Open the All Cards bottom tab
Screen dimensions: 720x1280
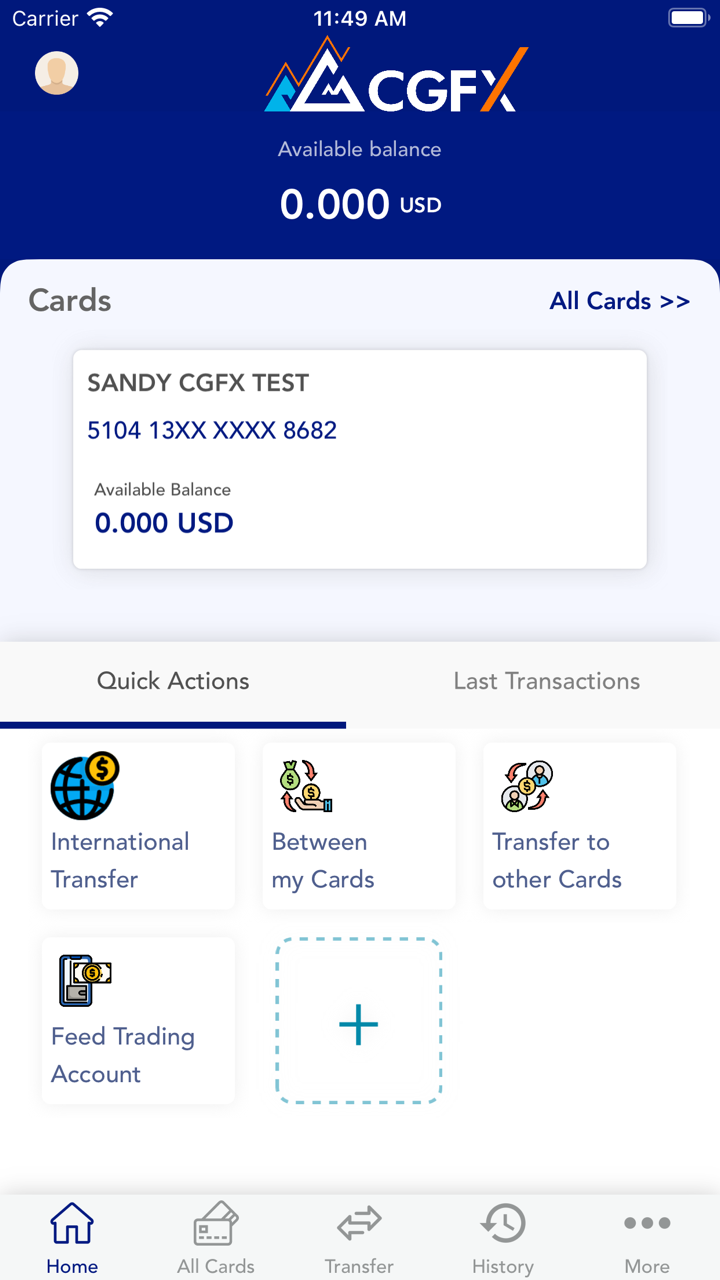216,1240
